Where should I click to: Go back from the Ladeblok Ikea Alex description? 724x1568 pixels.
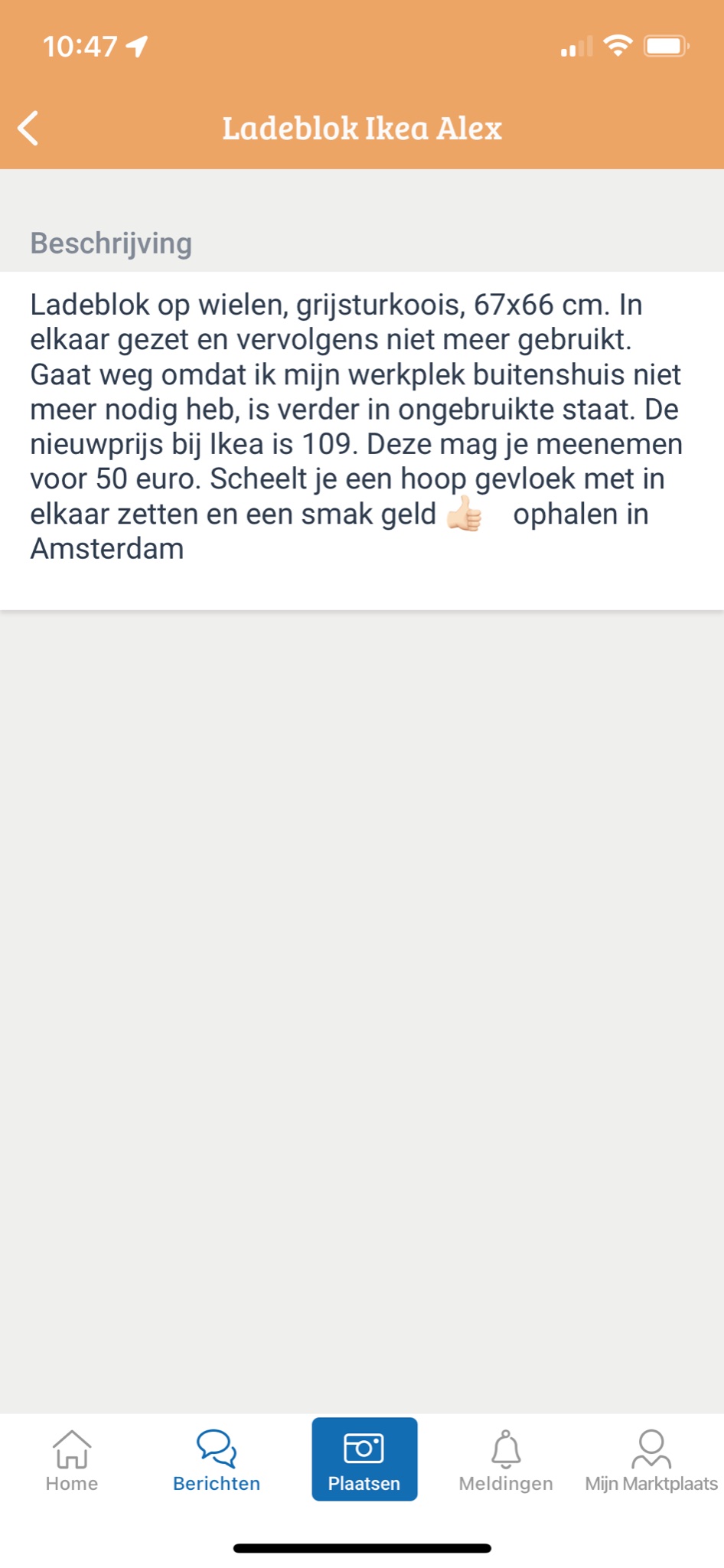pyautogui.click(x=29, y=128)
